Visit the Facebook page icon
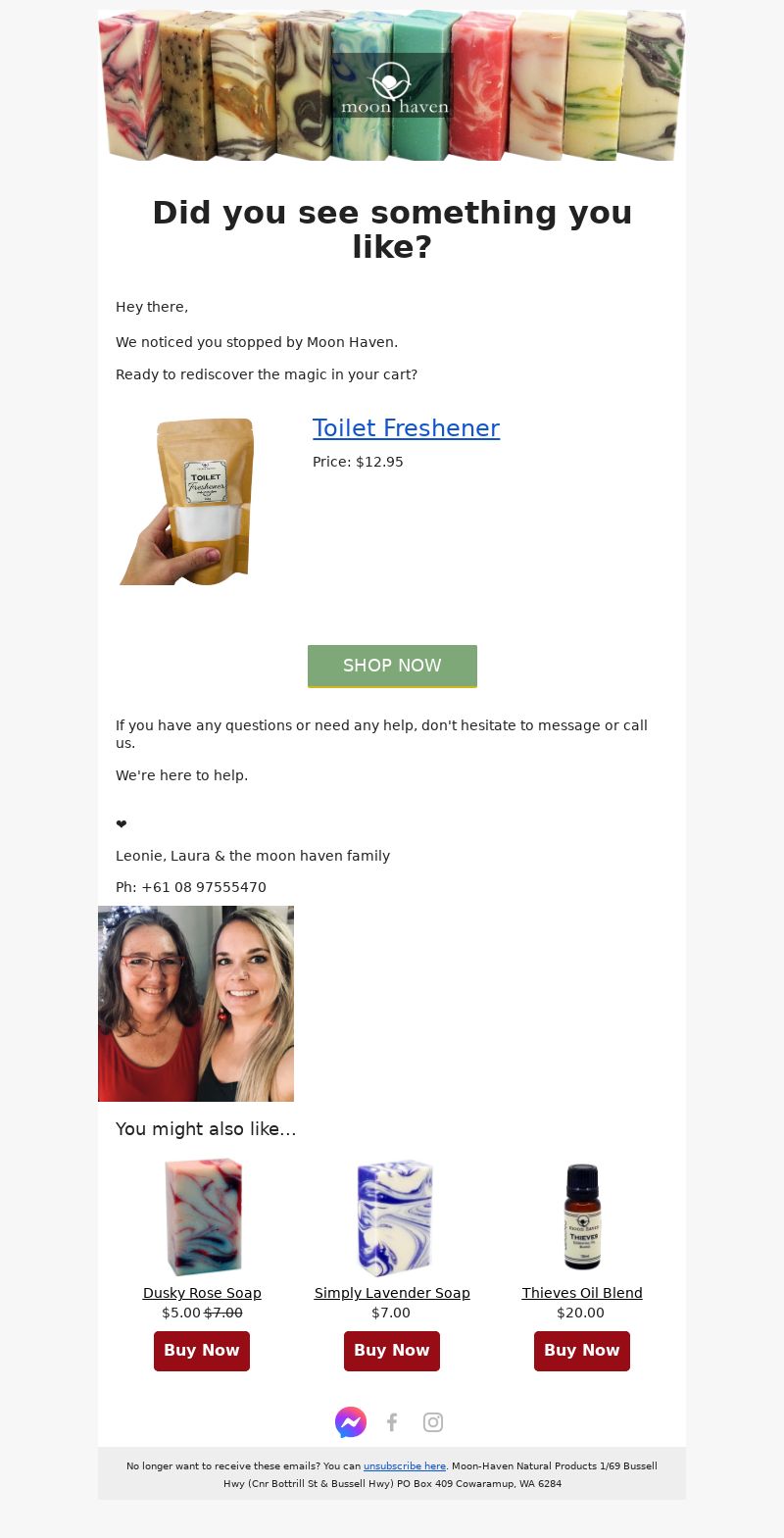 coord(392,1422)
